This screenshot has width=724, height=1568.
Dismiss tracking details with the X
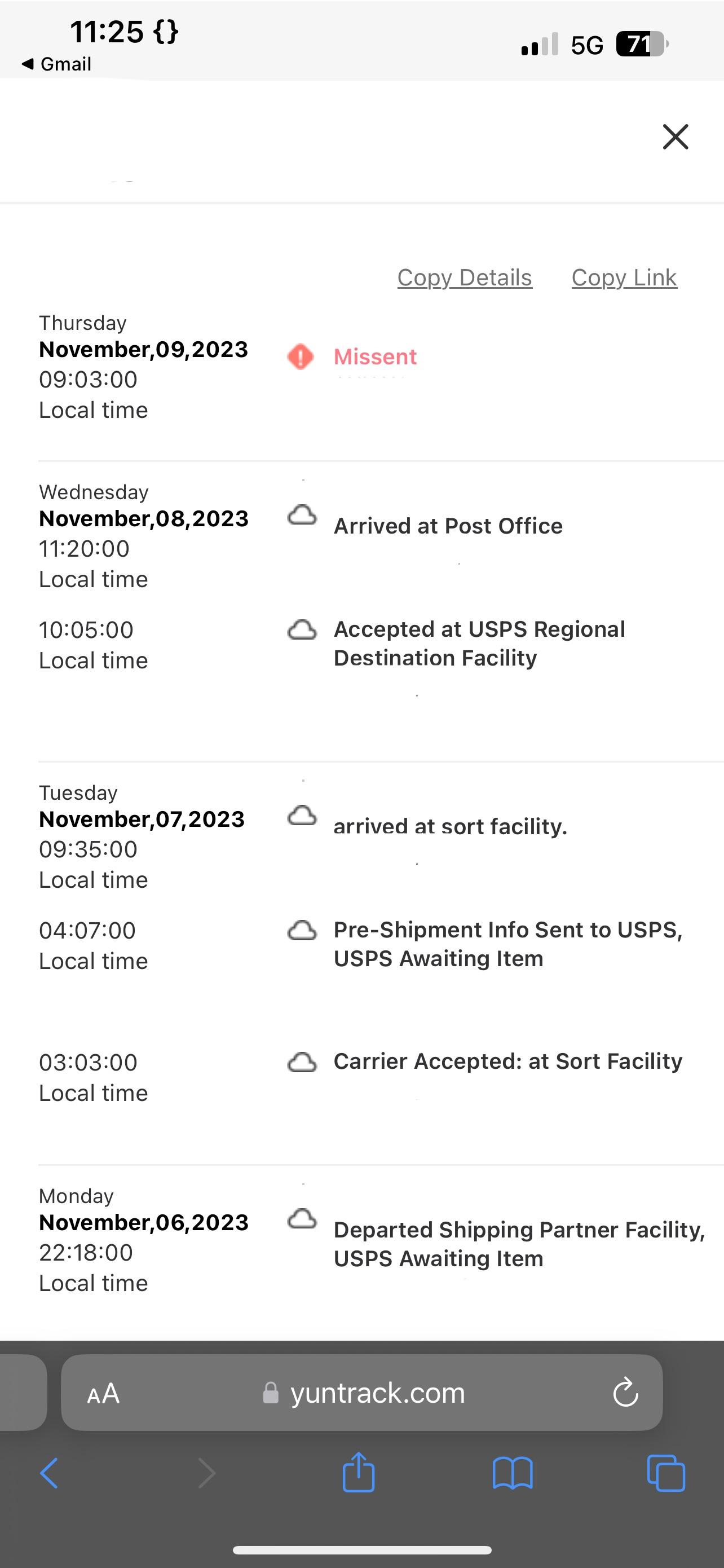pos(675,136)
